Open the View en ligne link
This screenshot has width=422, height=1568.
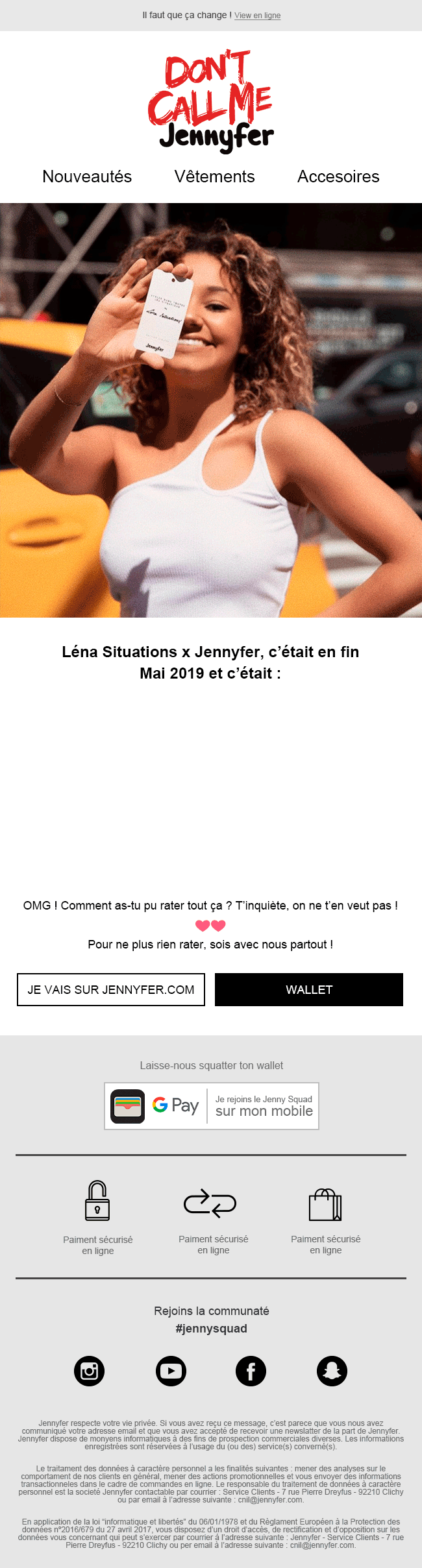coord(257,16)
